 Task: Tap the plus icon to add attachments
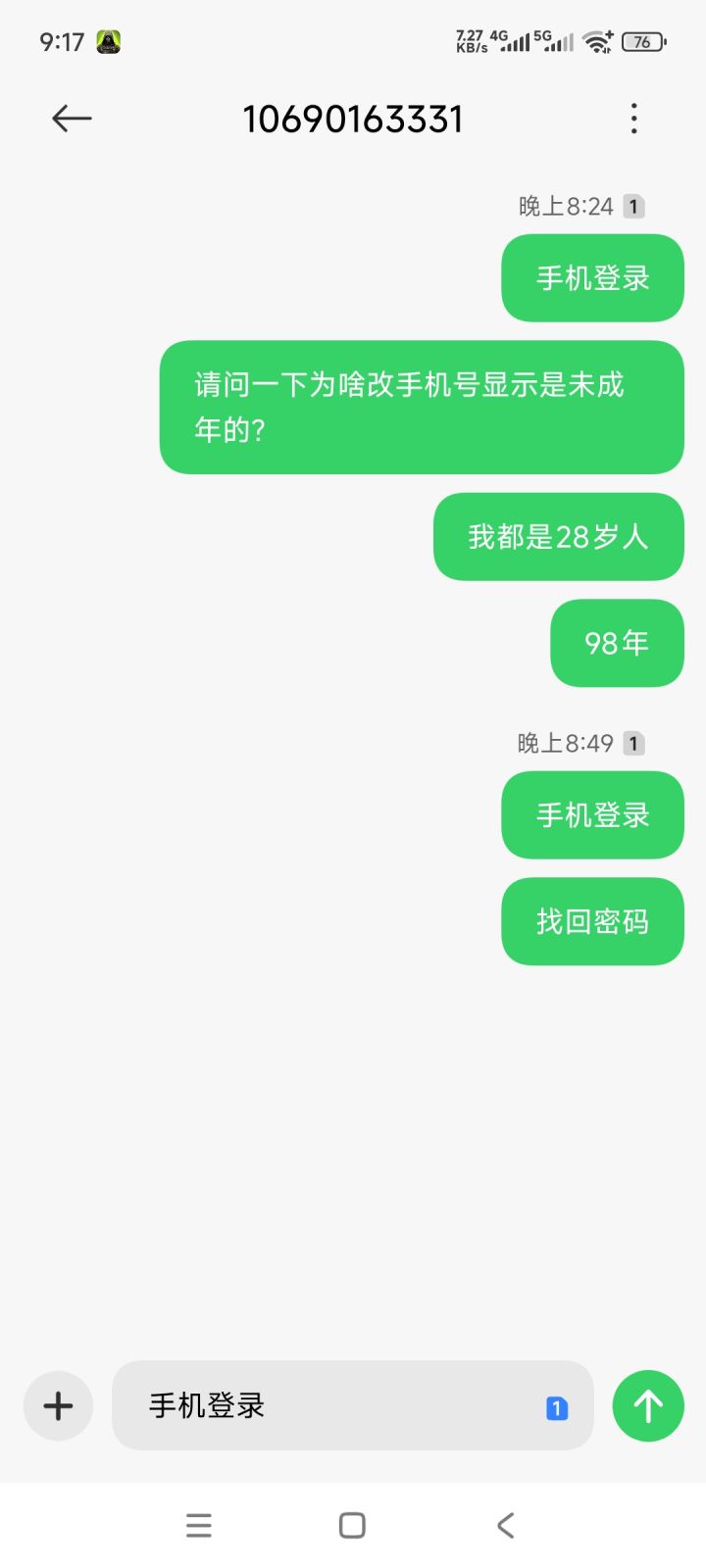pyautogui.click(x=57, y=1405)
